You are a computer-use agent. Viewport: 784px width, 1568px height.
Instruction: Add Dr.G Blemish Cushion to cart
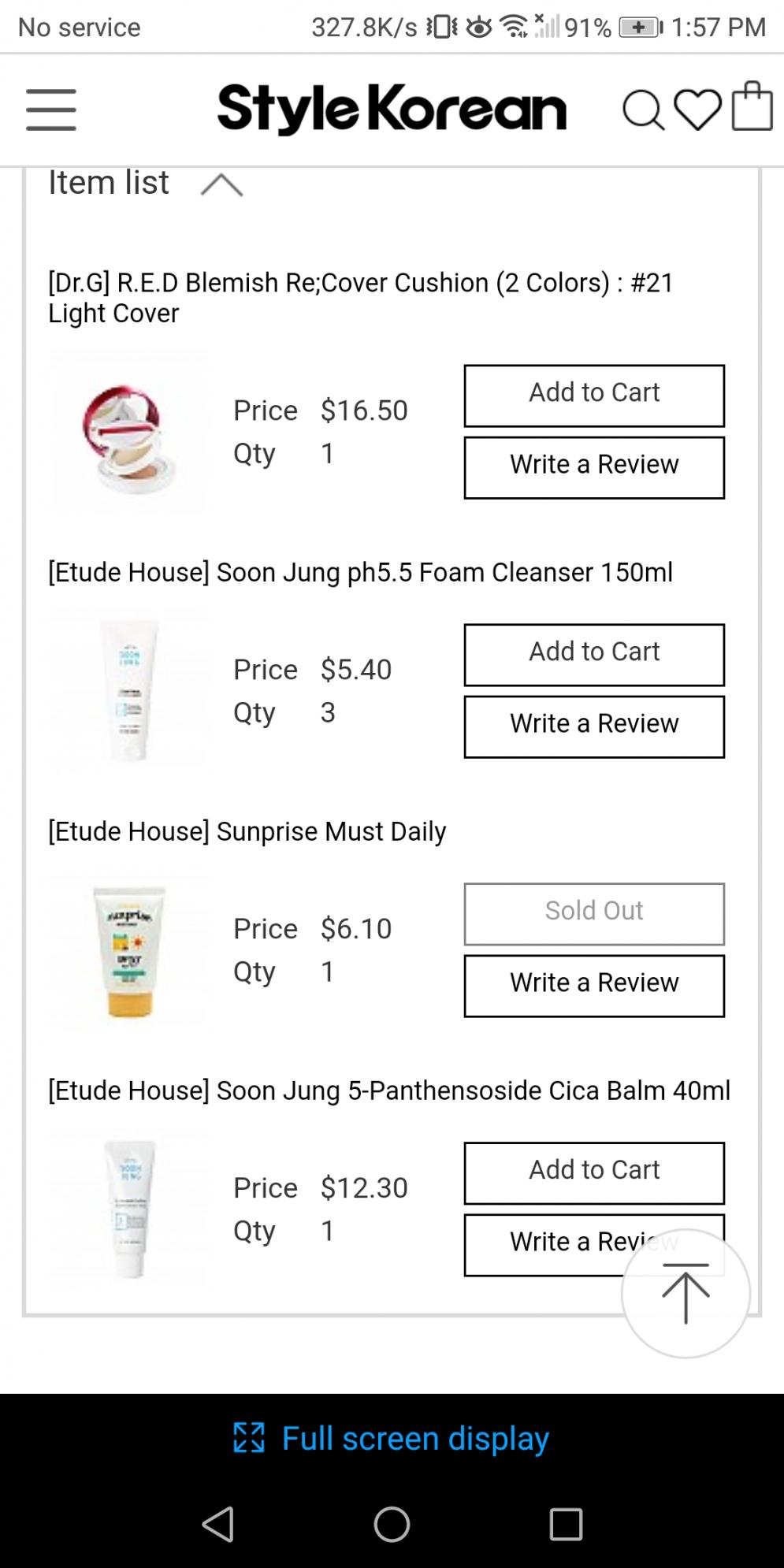coord(594,396)
